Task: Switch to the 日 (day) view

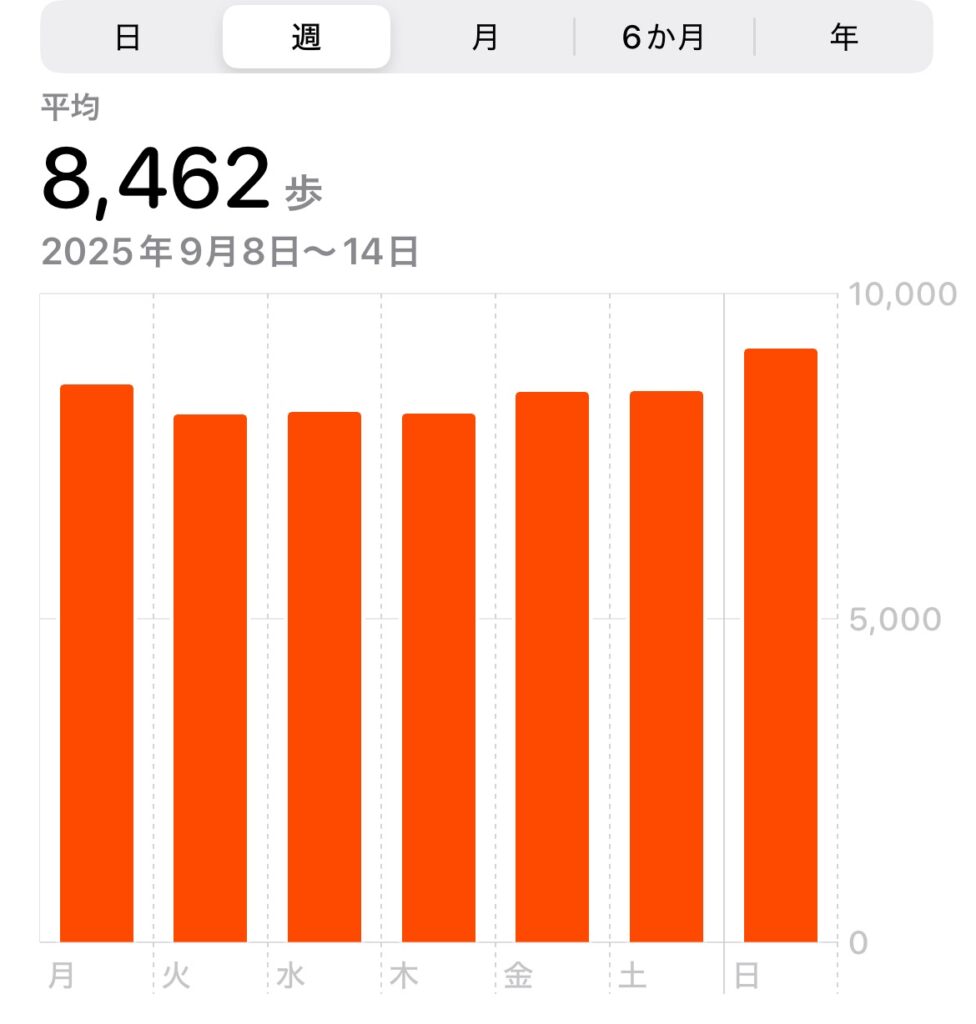Action: click(128, 38)
